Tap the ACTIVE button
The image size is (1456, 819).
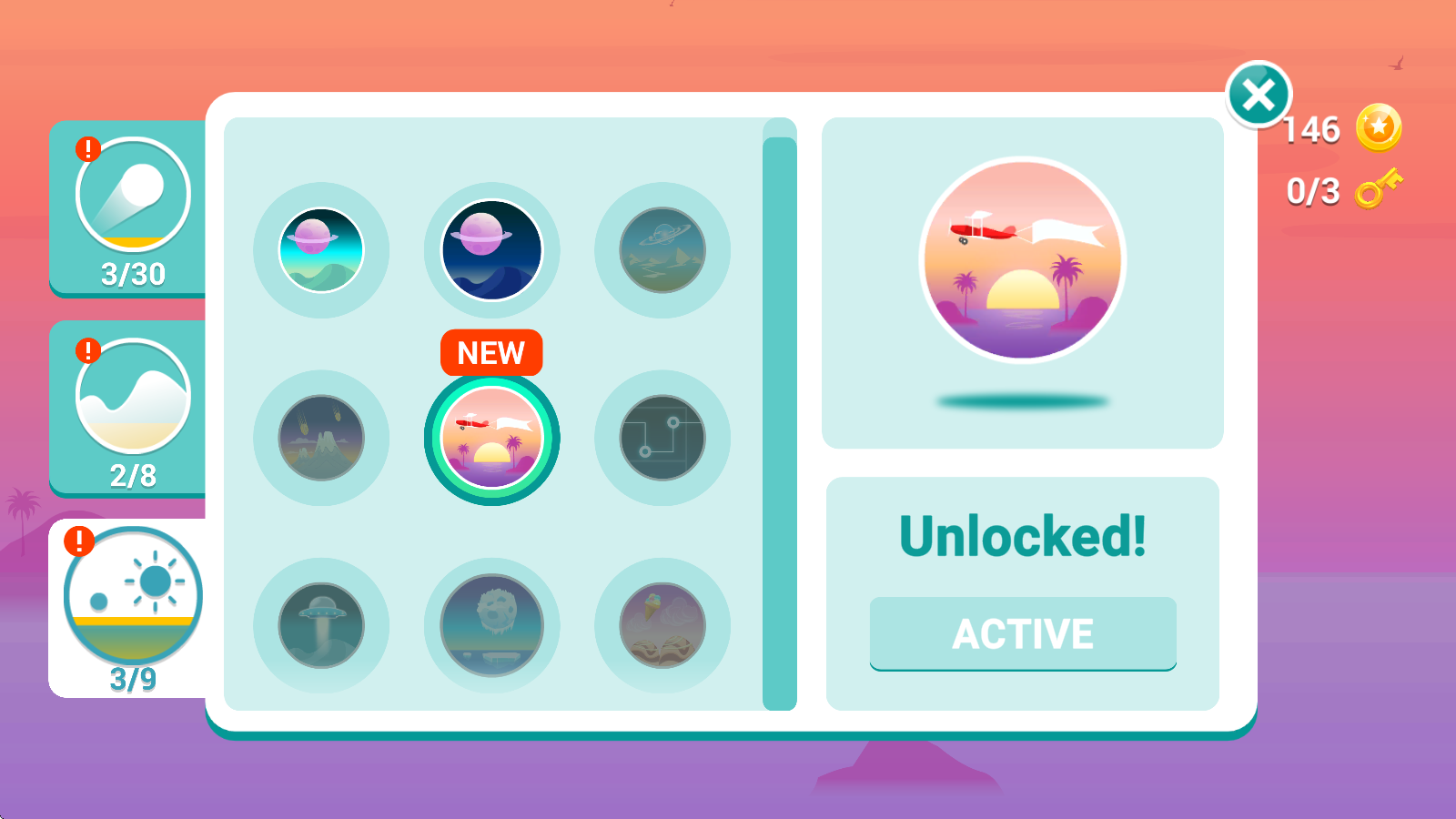[1023, 633]
